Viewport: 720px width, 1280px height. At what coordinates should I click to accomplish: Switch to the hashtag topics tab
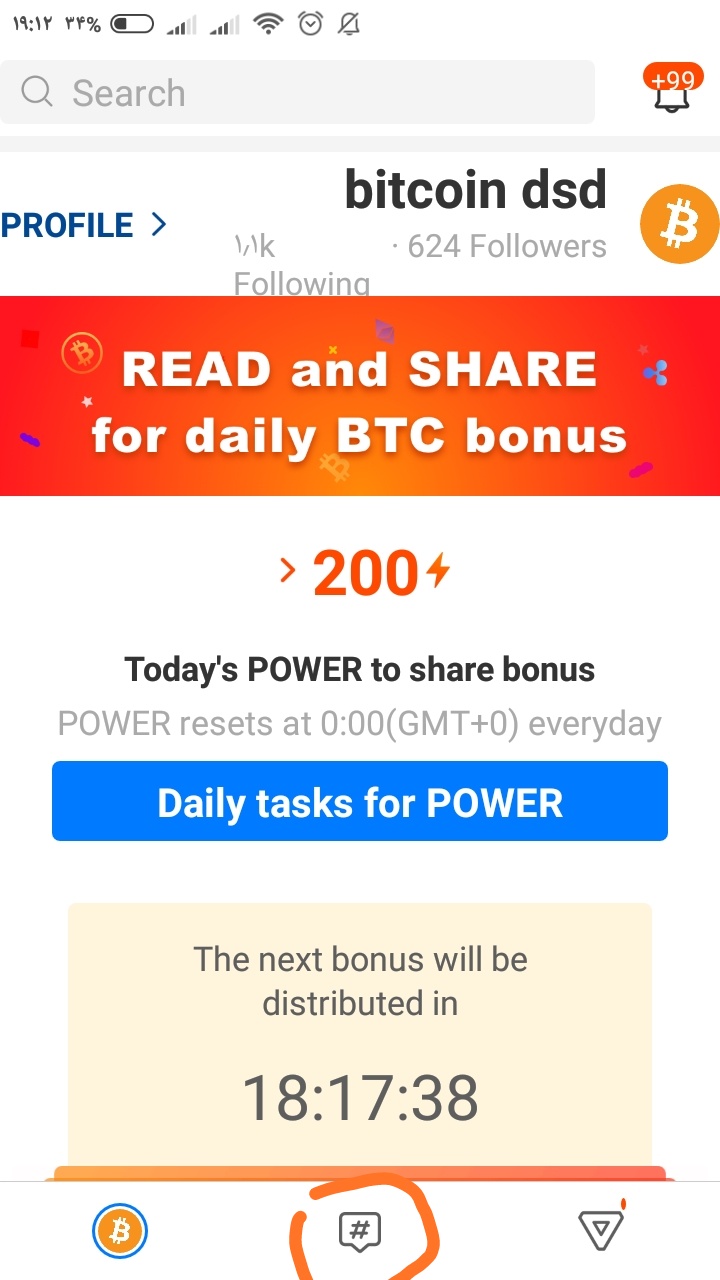point(360,1231)
